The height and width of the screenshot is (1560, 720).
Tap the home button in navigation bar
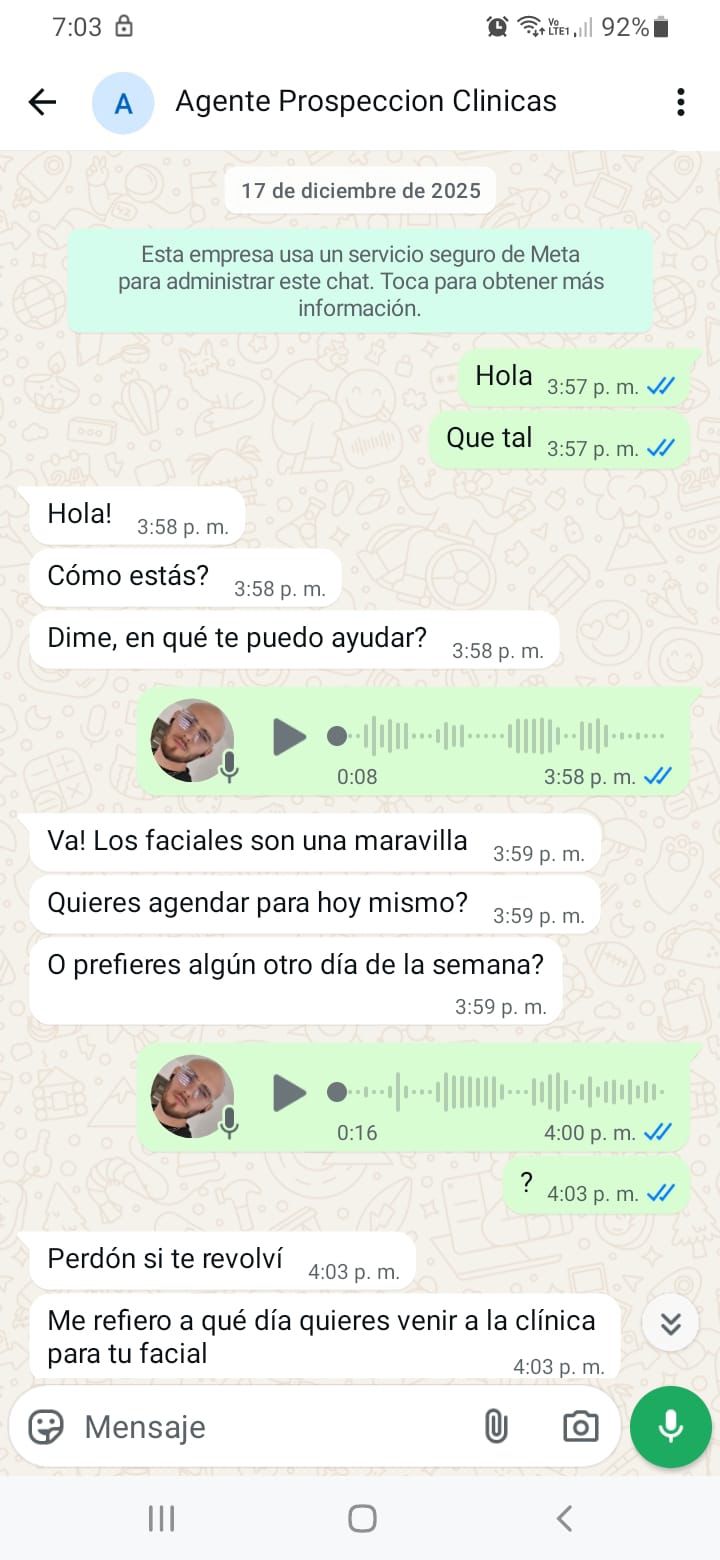(x=360, y=1517)
